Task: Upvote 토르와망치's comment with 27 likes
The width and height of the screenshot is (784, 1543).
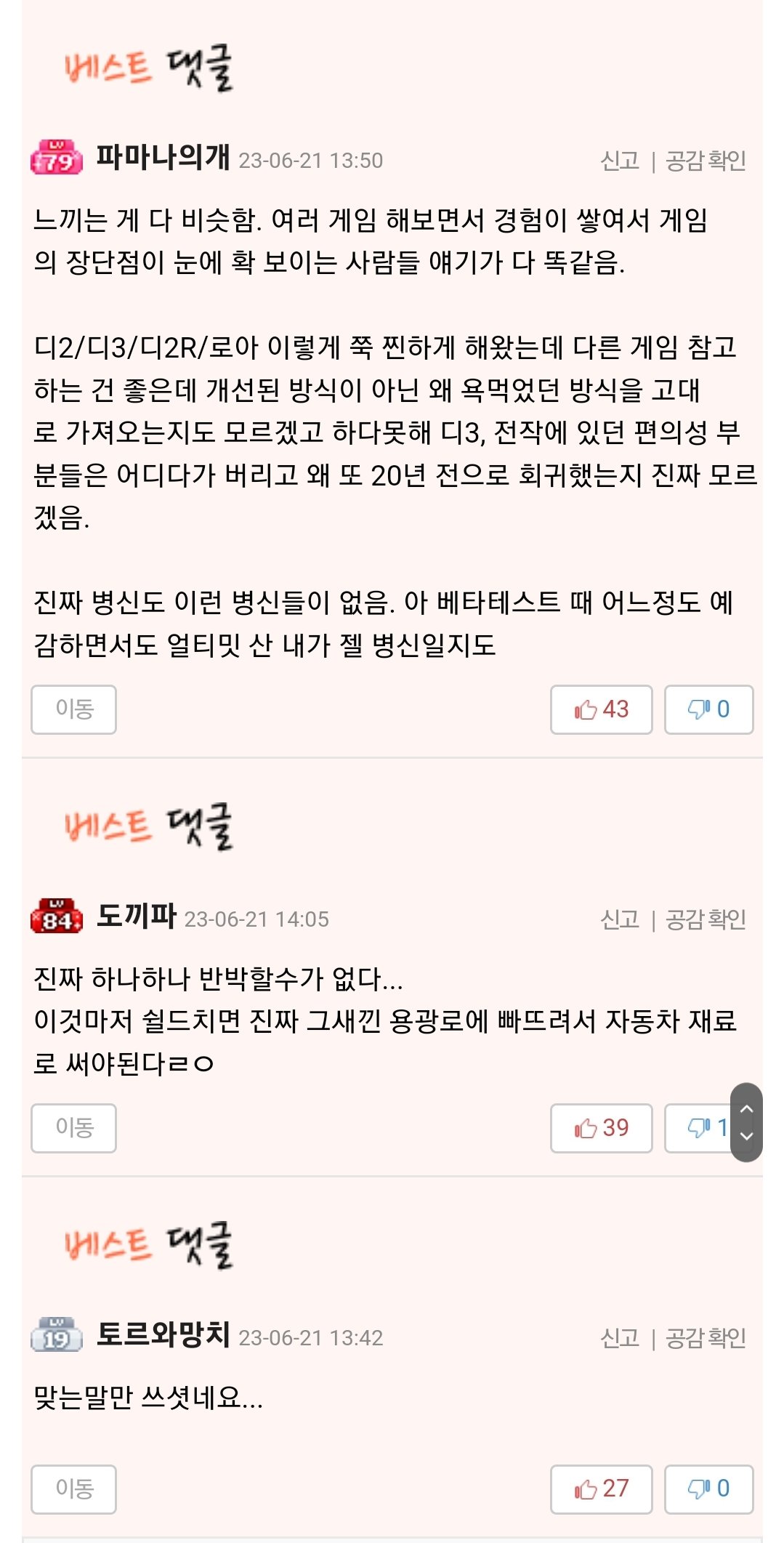Action: (x=601, y=1489)
